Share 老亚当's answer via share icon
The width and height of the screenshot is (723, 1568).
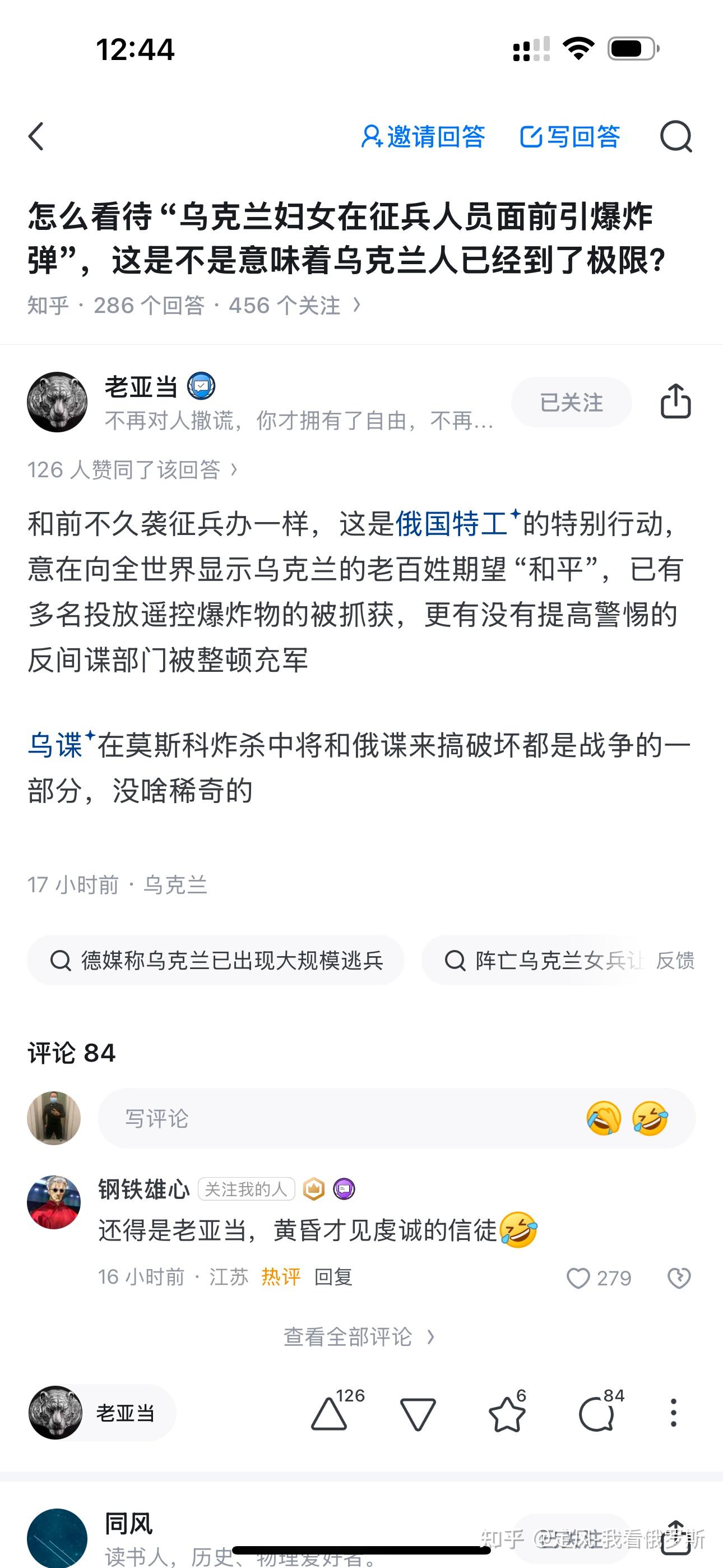pyautogui.click(x=675, y=402)
